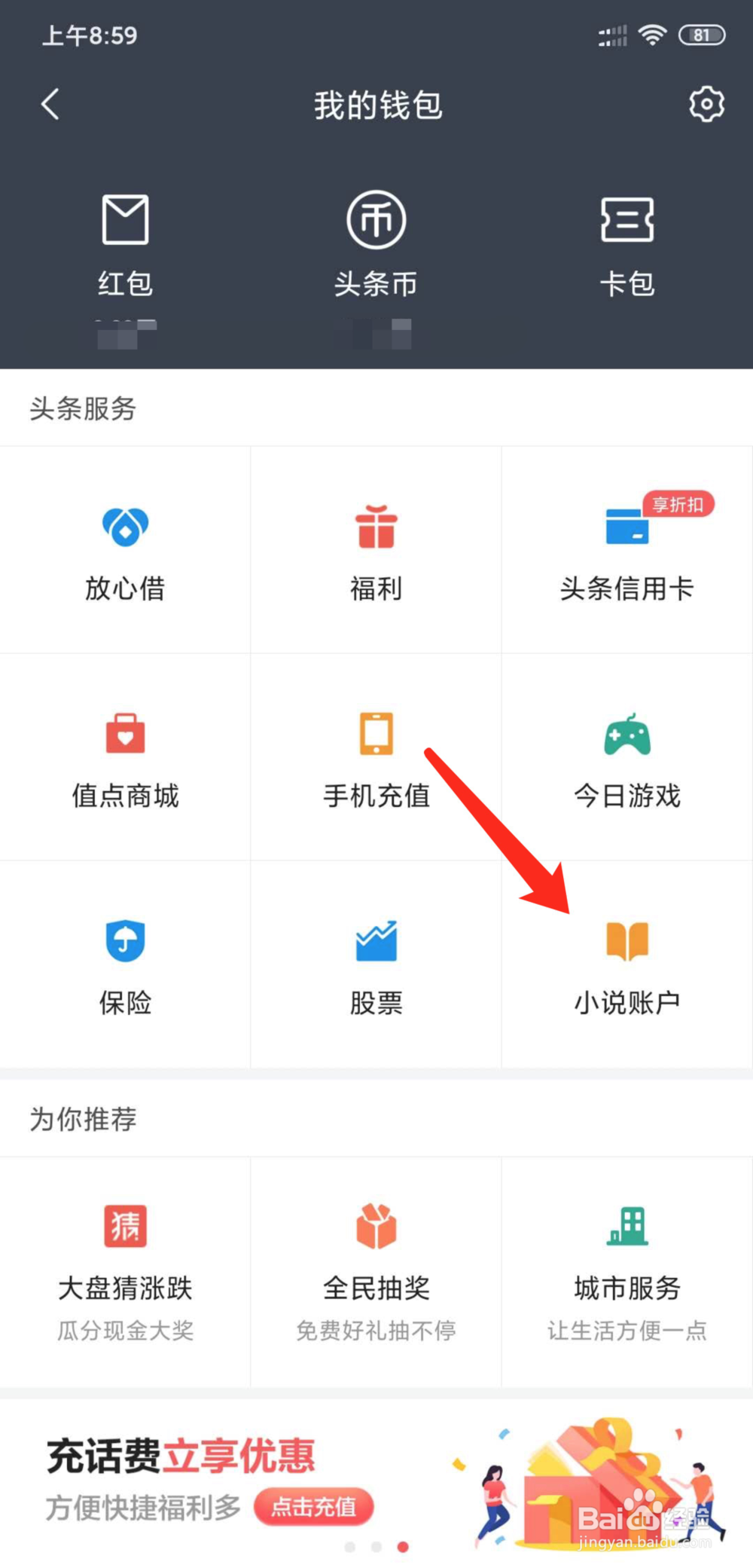Screen dimensions: 753x1568
Task: Open the 头条币 coin balance page
Action: point(376,241)
